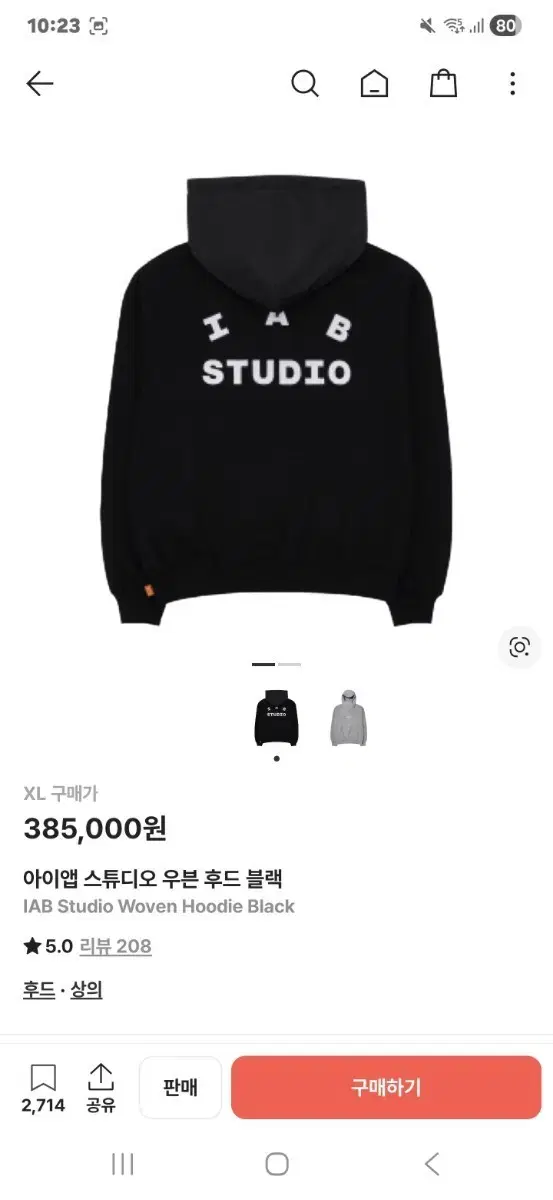Tap the 구매하기 buy button
The width and height of the screenshot is (553, 1200).
(x=386, y=1087)
